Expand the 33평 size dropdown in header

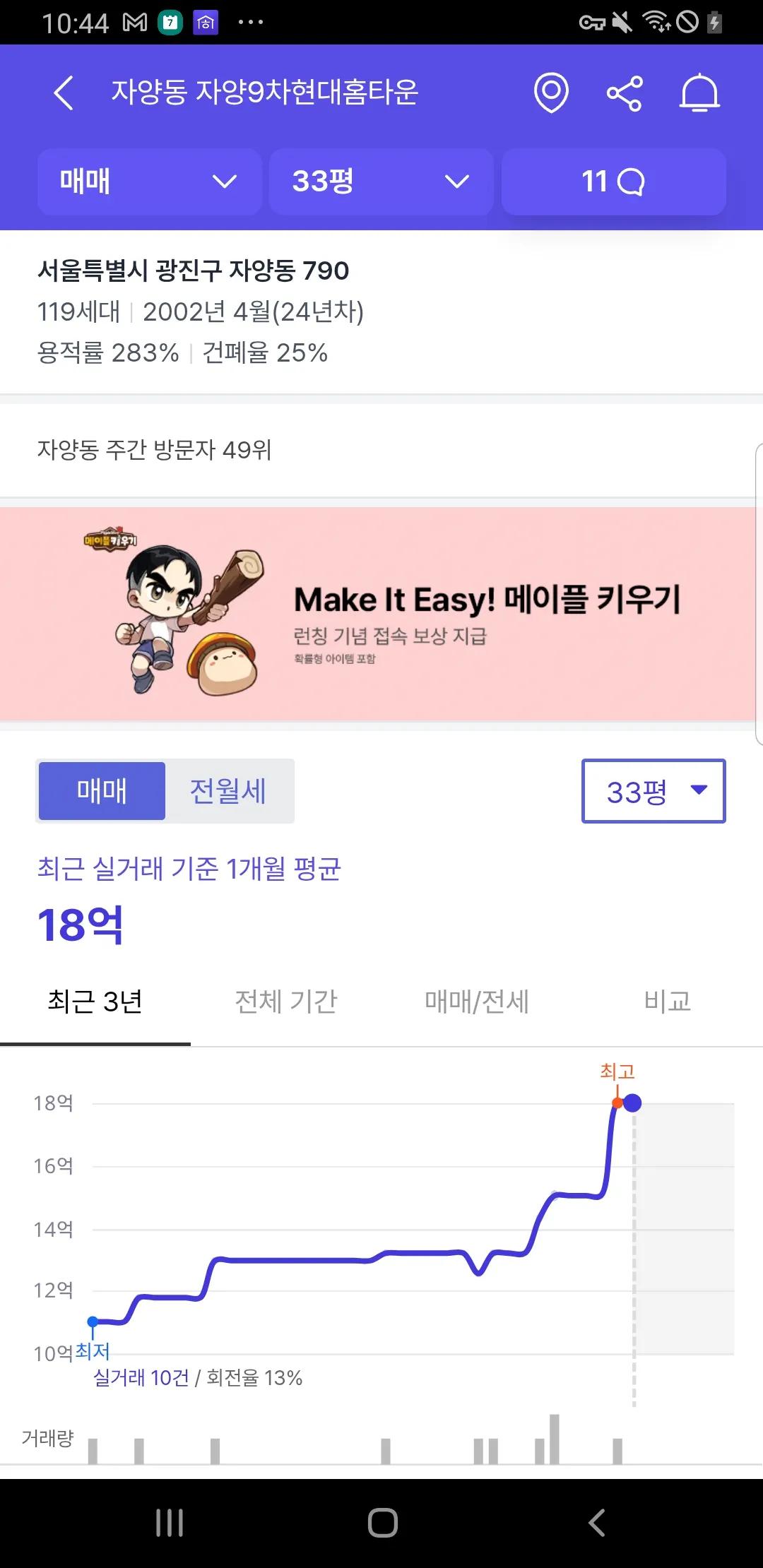pyautogui.click(x=381, y=182)
